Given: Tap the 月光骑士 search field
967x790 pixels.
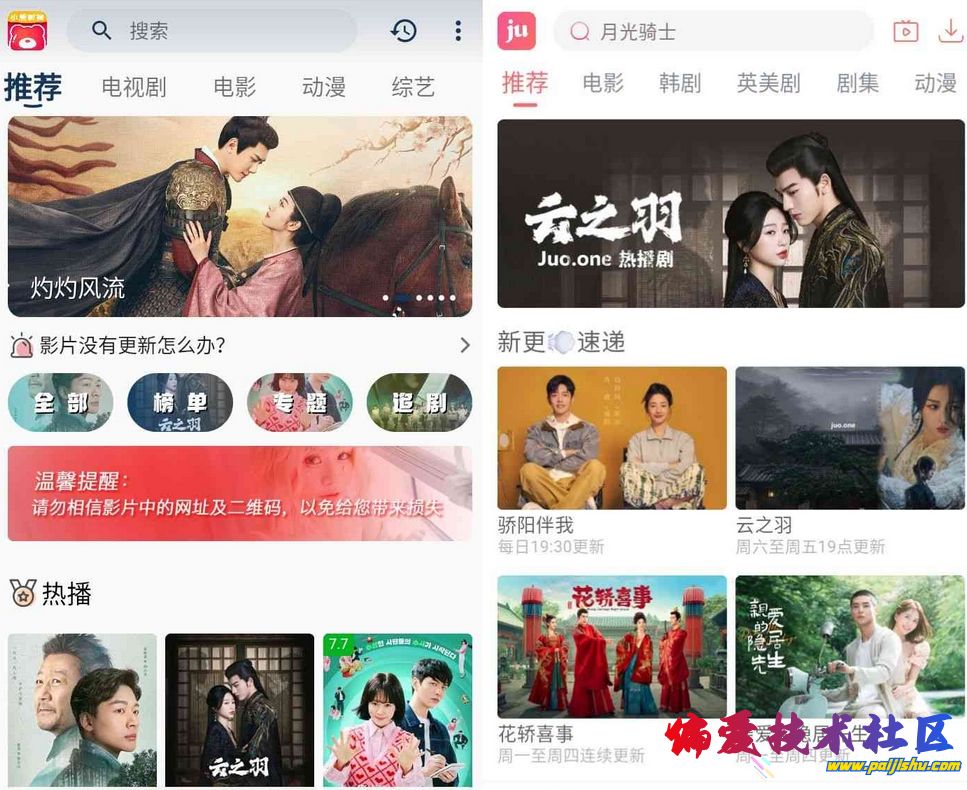Looking at the screenshot, I should click(712, 32).
